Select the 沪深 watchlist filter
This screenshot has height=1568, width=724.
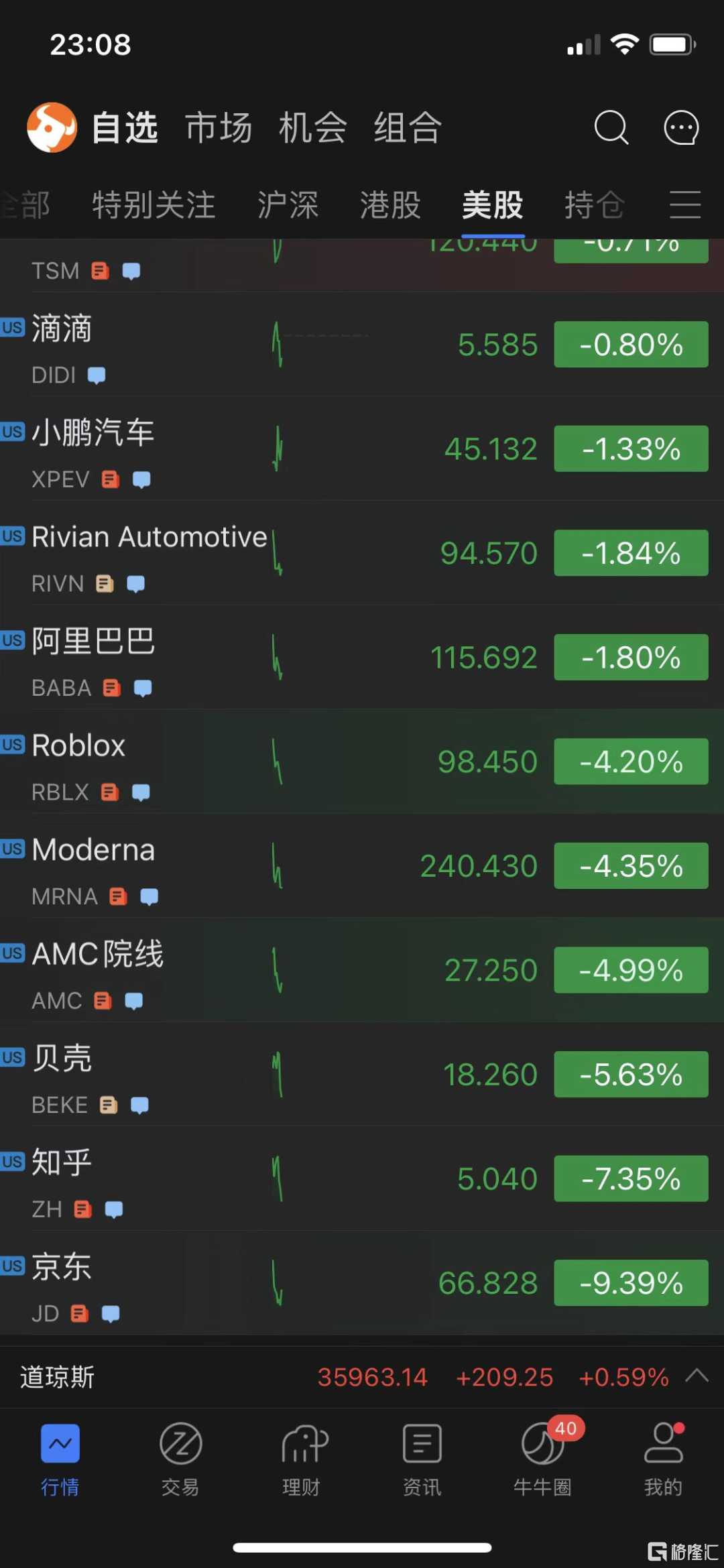[288, 204]
